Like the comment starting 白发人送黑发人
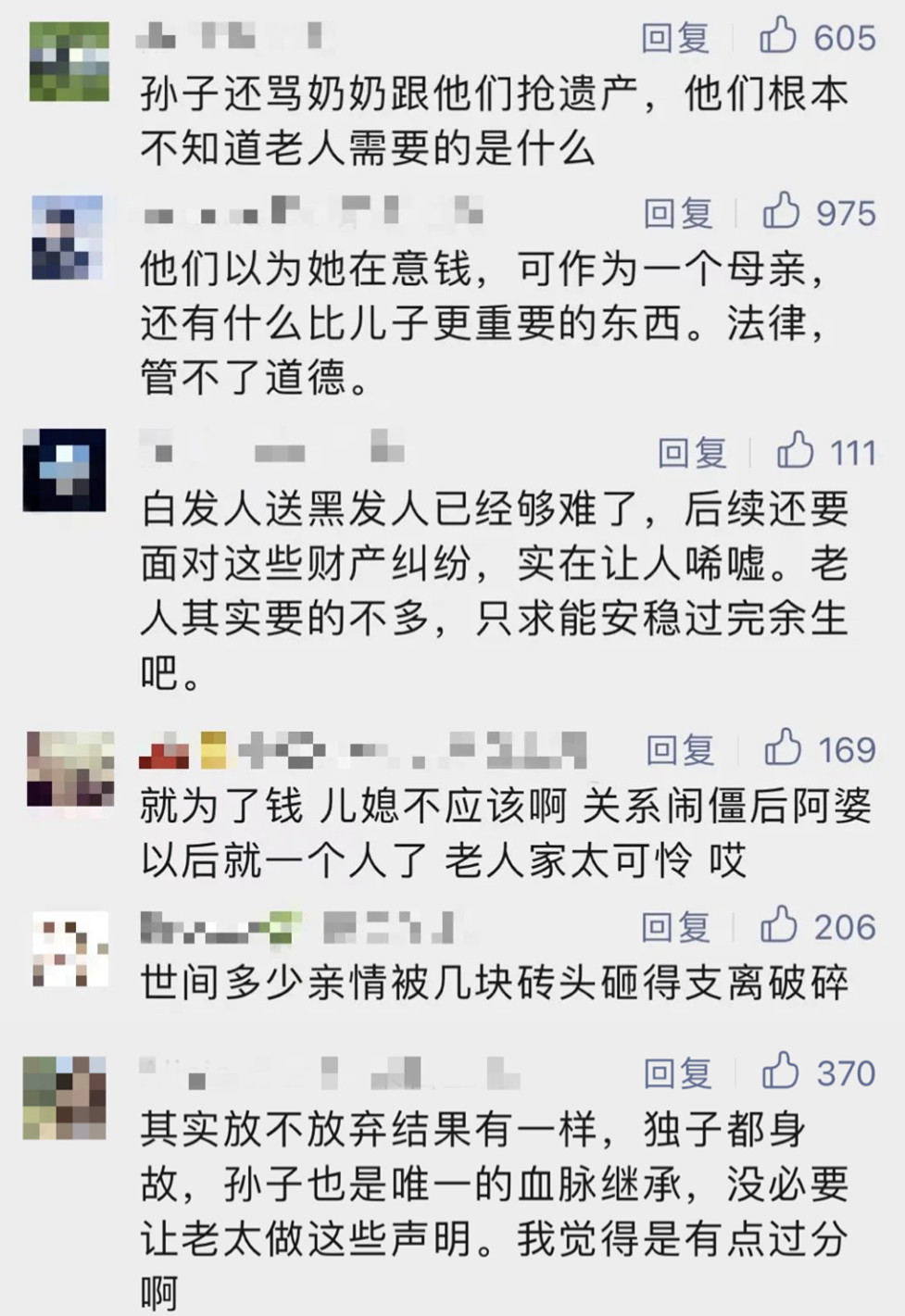Image resolution: width=905 pixels, height=1316 pixels. [x=795, y=451]
